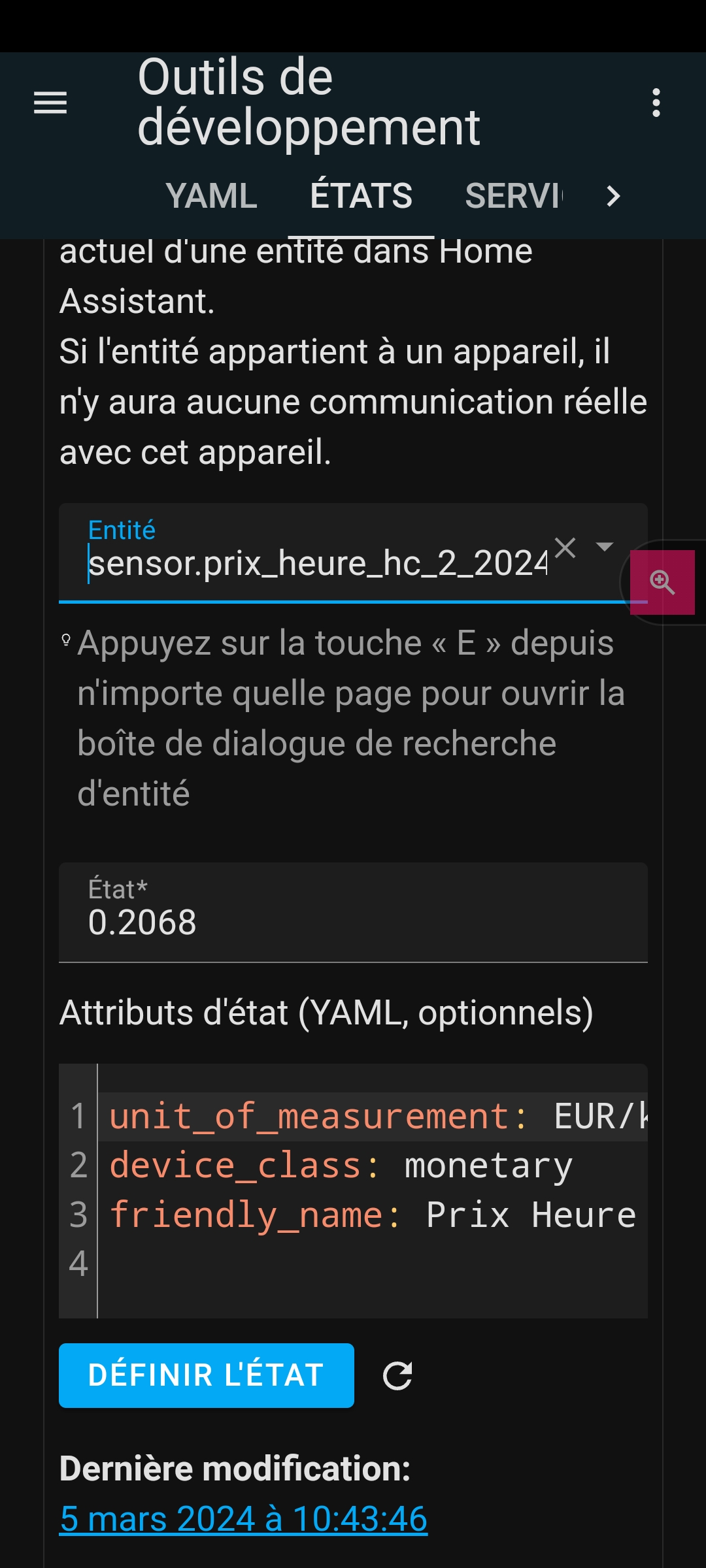Viewport: 706px width, 1568px height.
Task: Open the three-dot overflow menu
Action: pos(656,103)
